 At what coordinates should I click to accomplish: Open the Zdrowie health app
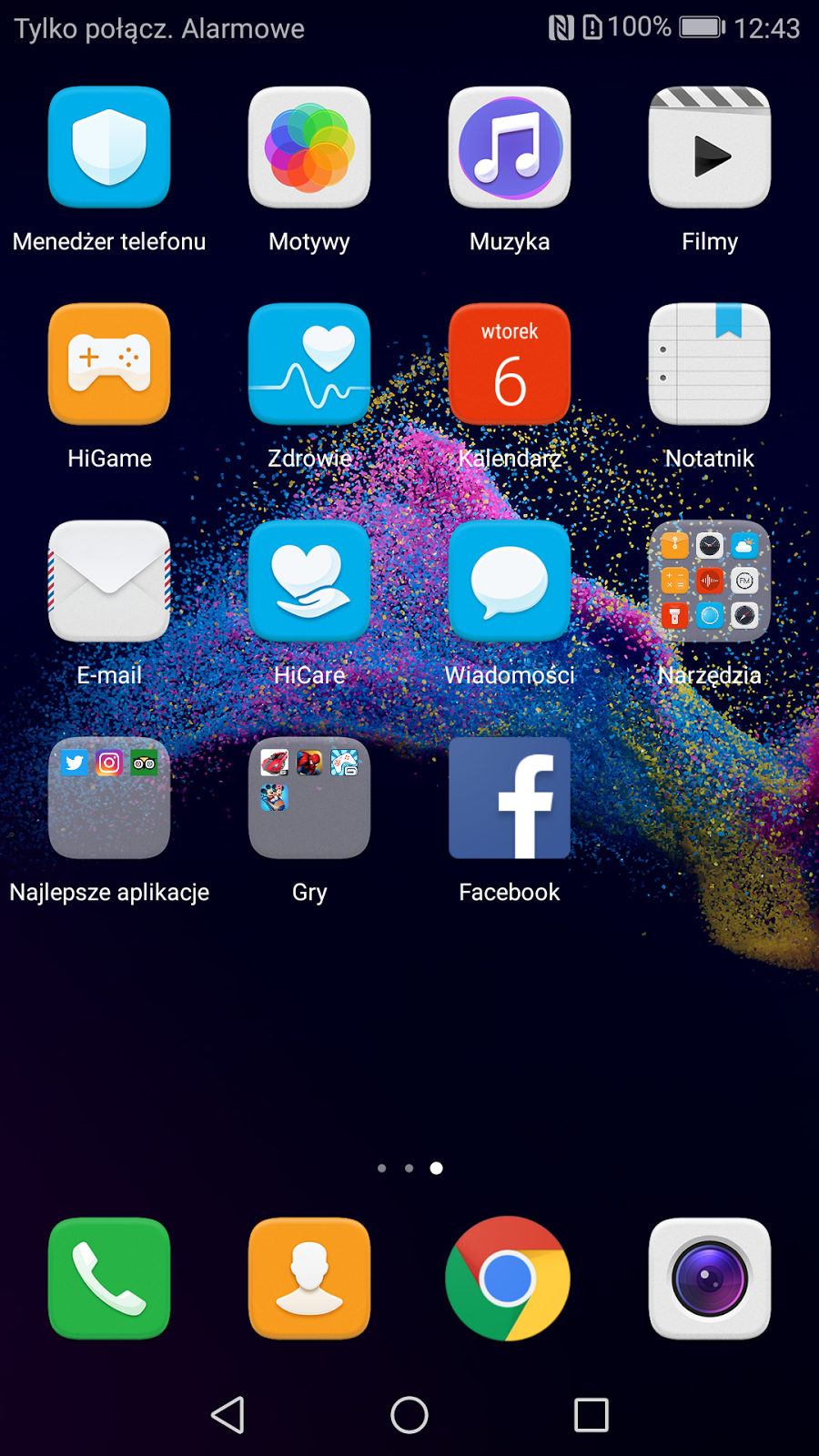[x=309, y=364]
